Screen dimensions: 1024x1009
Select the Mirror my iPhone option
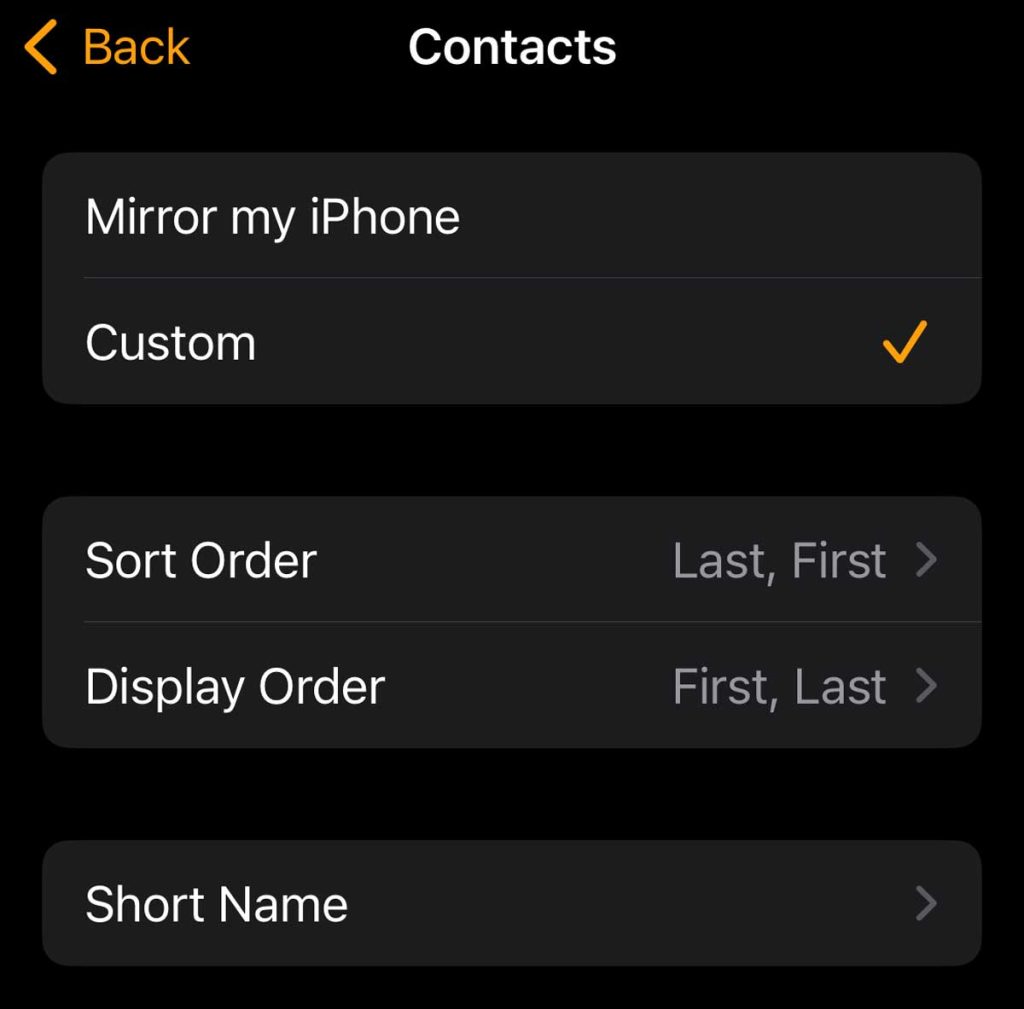[x=510, y=216]
